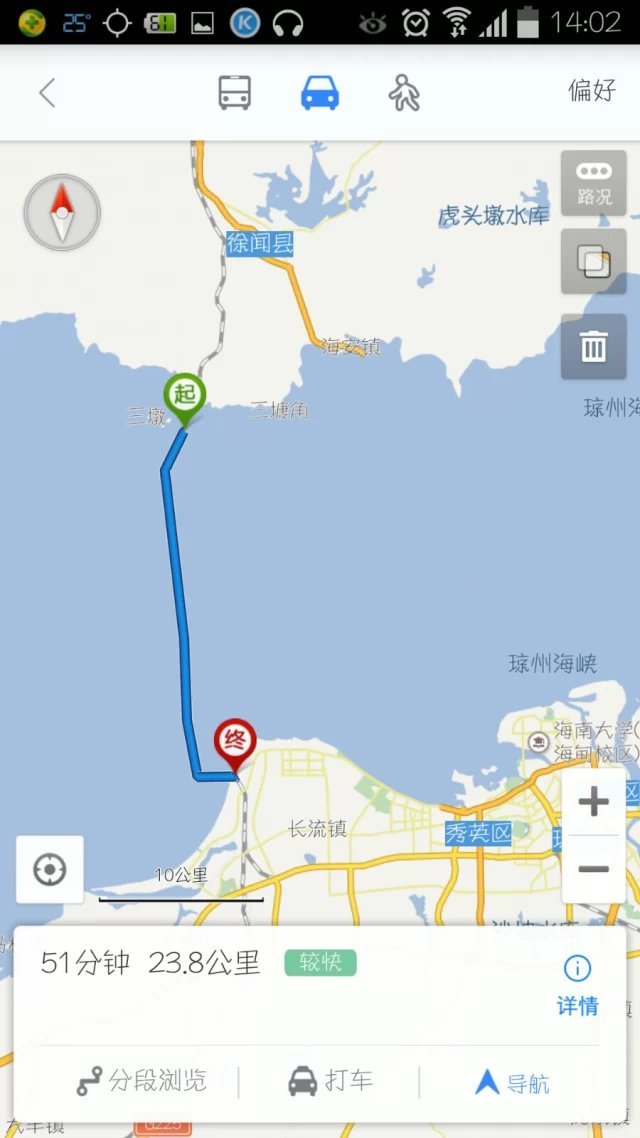Switch to the bus route tab

point(235,93)
